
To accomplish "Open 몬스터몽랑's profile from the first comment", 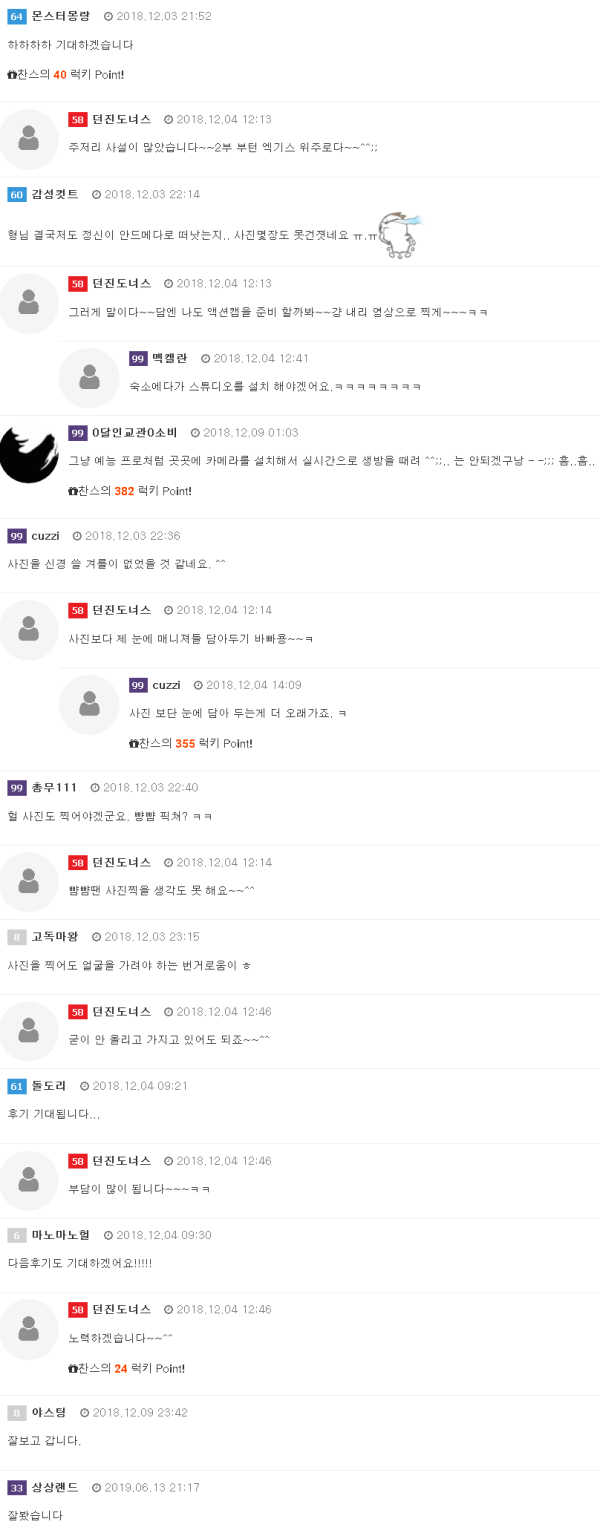I will point(61,16).
